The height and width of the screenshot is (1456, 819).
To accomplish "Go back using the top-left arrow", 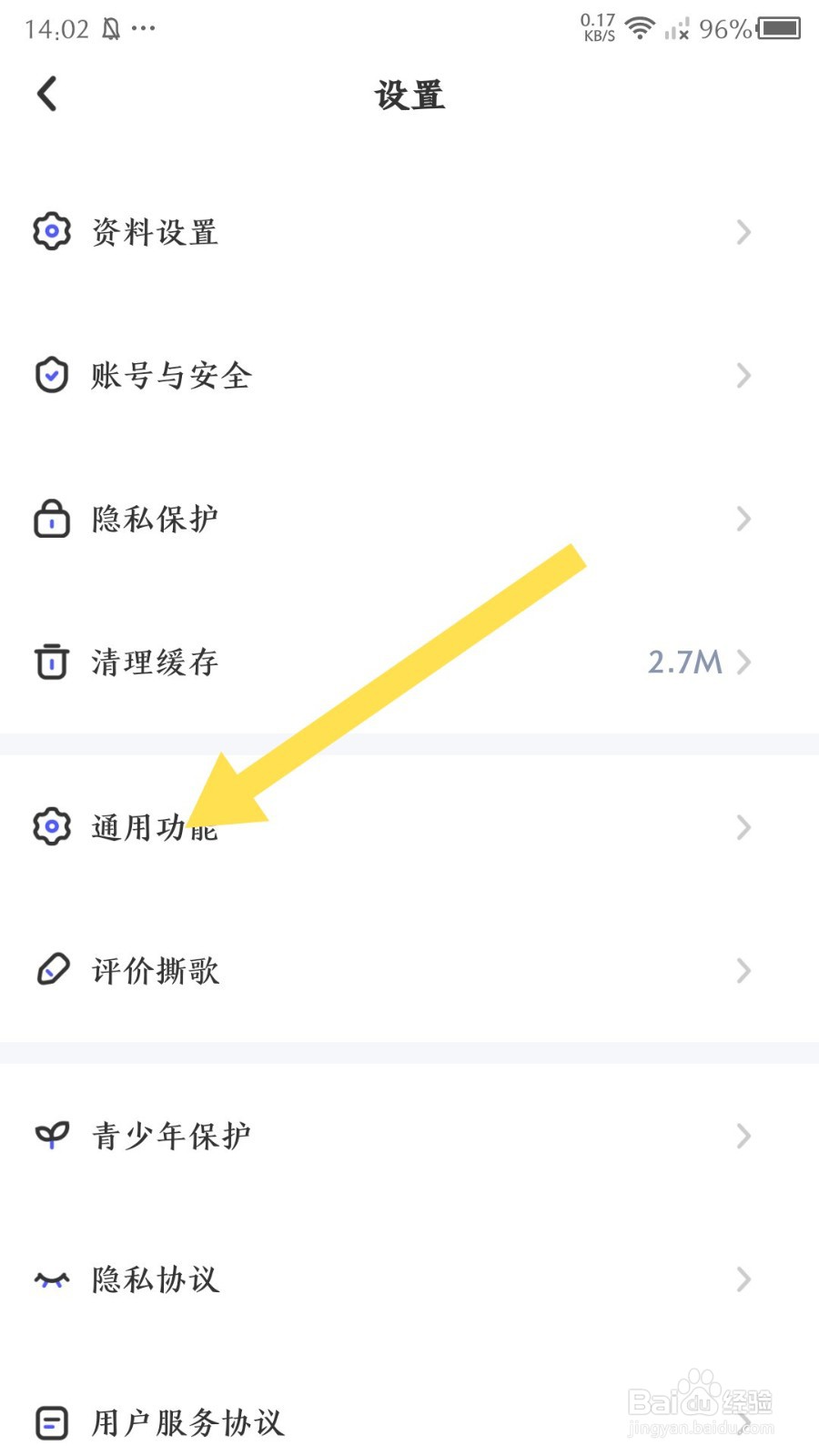I will click(x=47, y=94).
